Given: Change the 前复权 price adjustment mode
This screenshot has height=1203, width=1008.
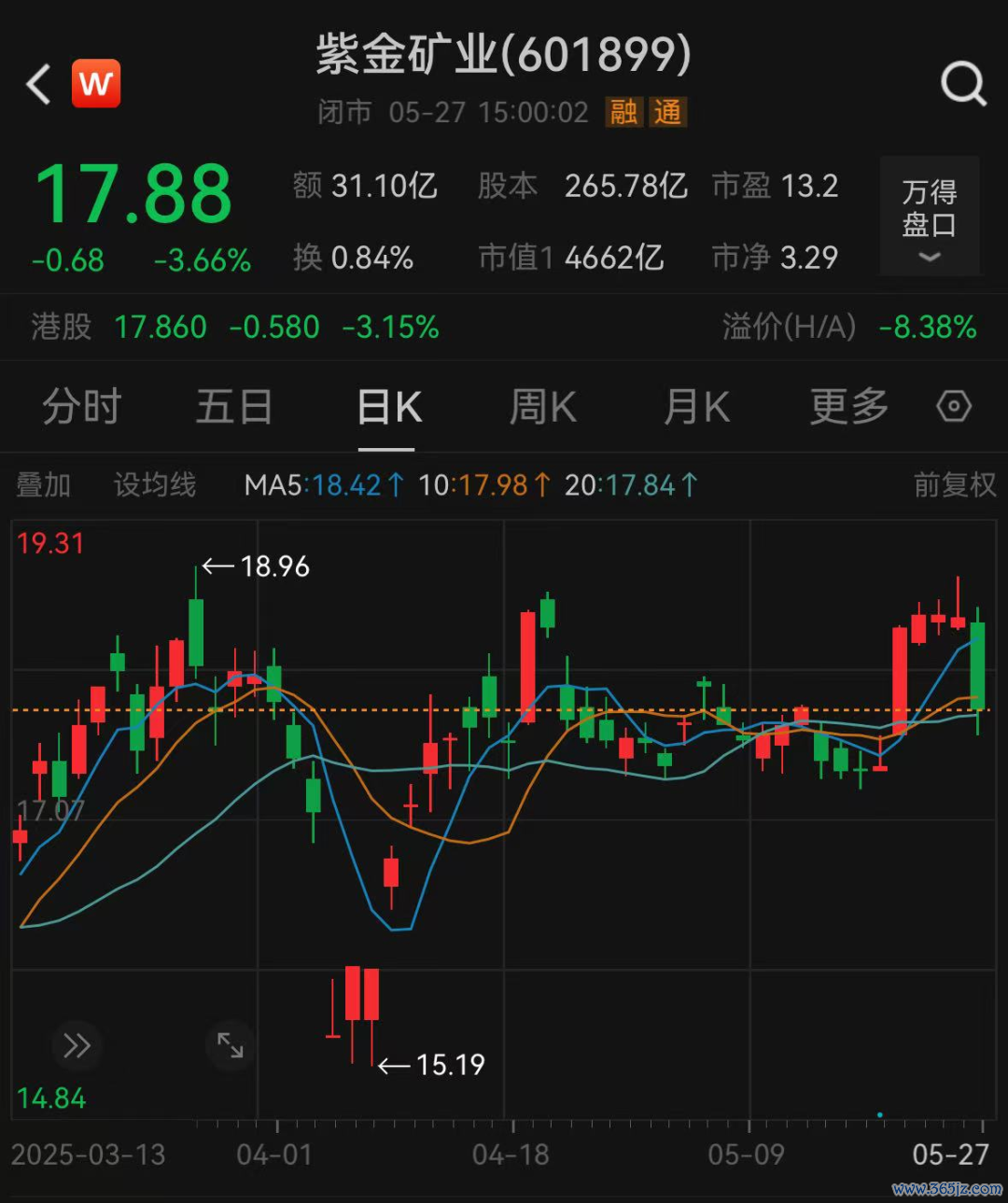Looking at the screenshot, I should coord(954,485).
